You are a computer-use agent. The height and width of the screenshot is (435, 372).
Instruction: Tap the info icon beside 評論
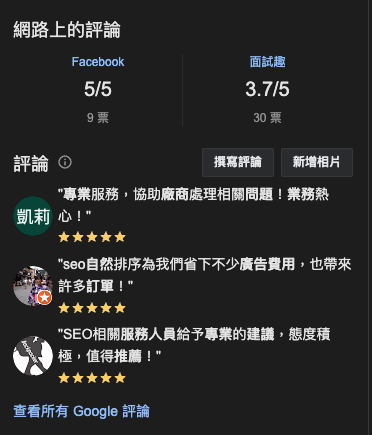tap(65, 162)
